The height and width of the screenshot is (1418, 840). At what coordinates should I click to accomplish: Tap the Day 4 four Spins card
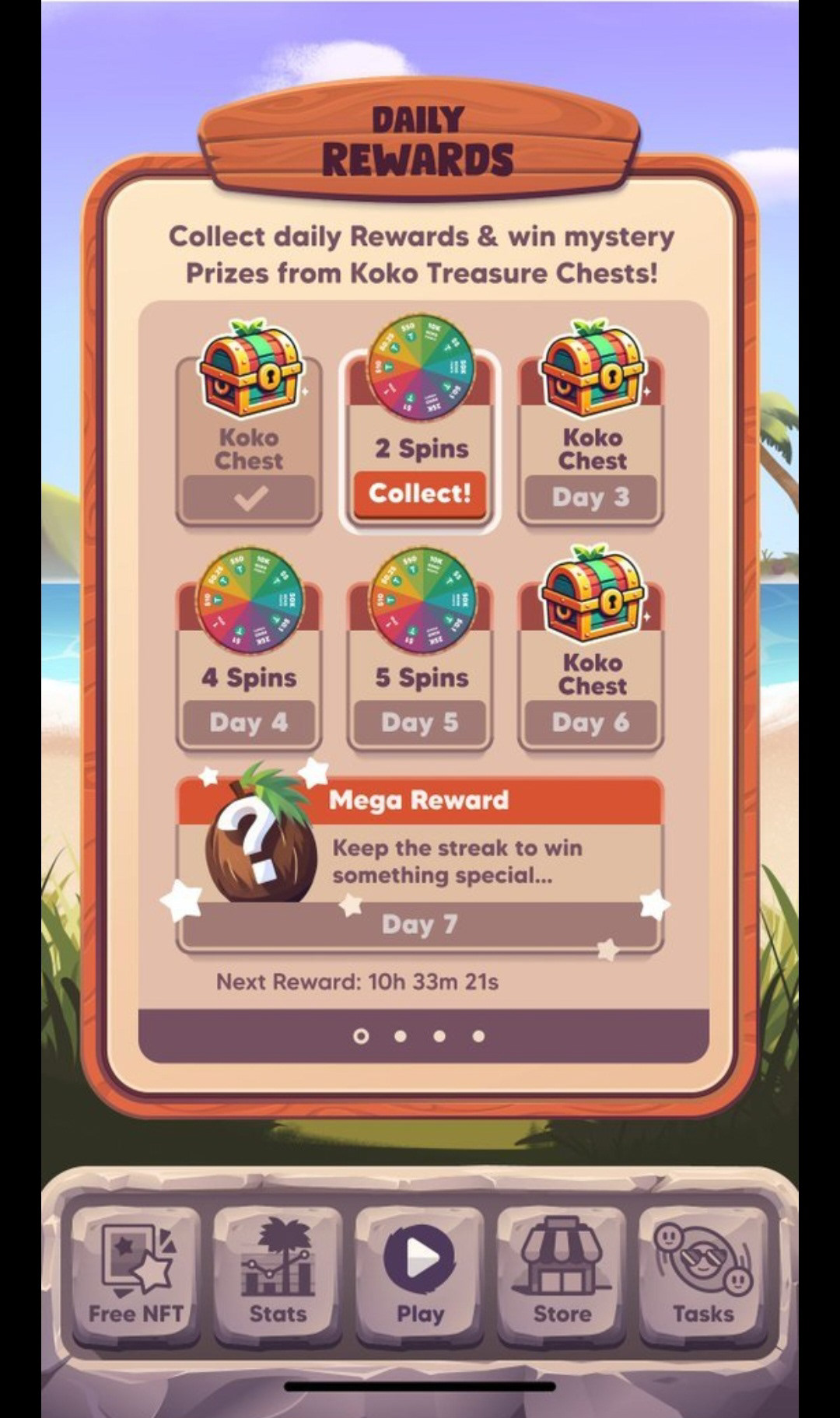pos(249,650)
